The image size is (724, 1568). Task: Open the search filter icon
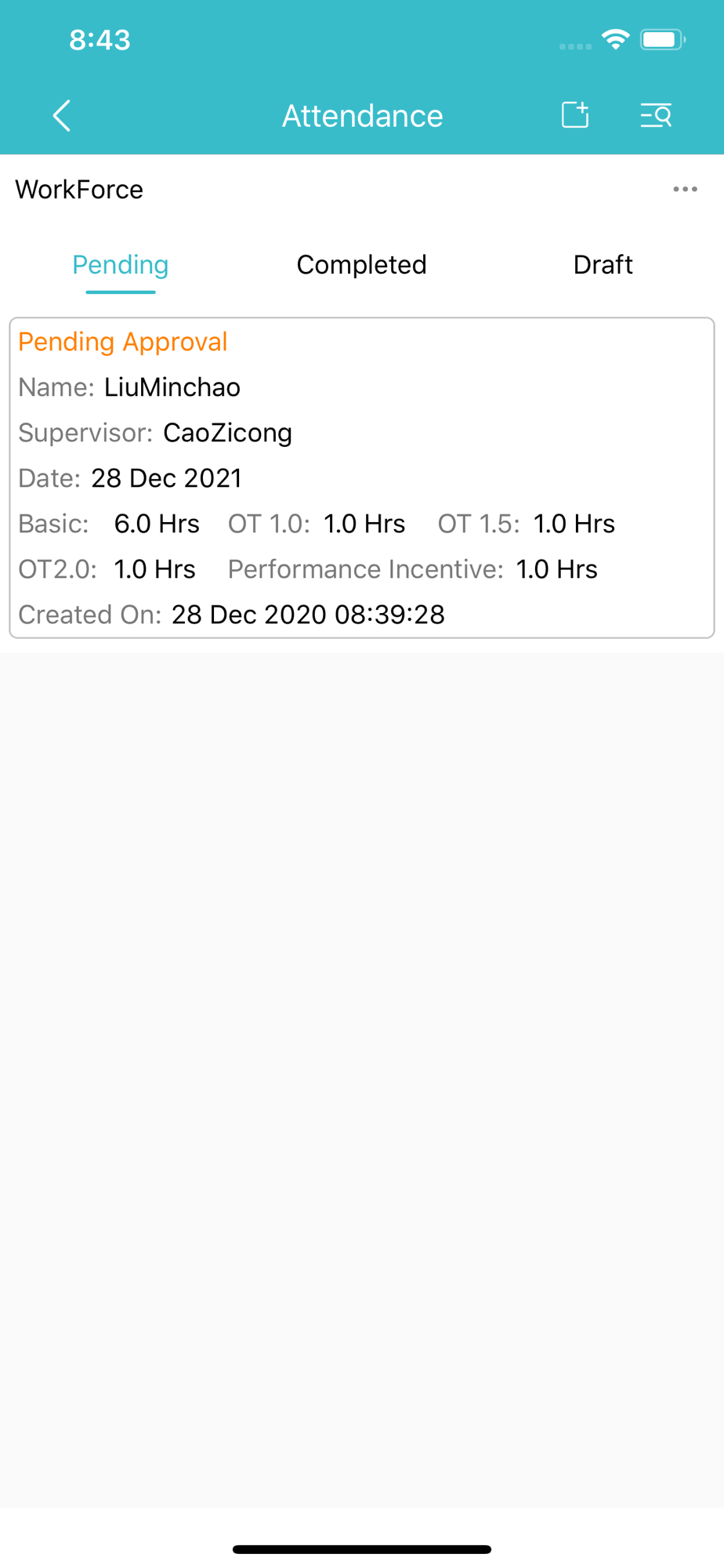tap(656, 115)
